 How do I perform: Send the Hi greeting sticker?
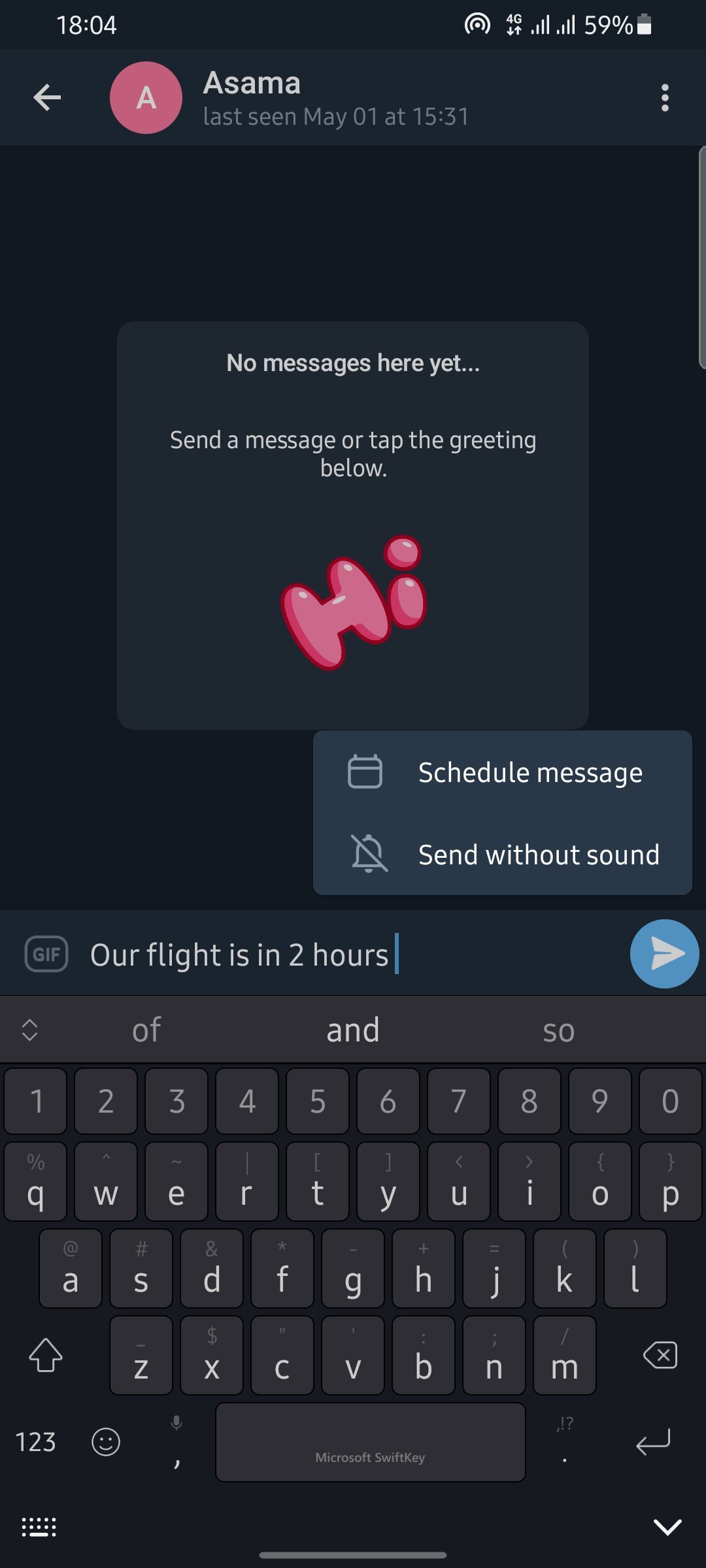click(x=353, y=602)
